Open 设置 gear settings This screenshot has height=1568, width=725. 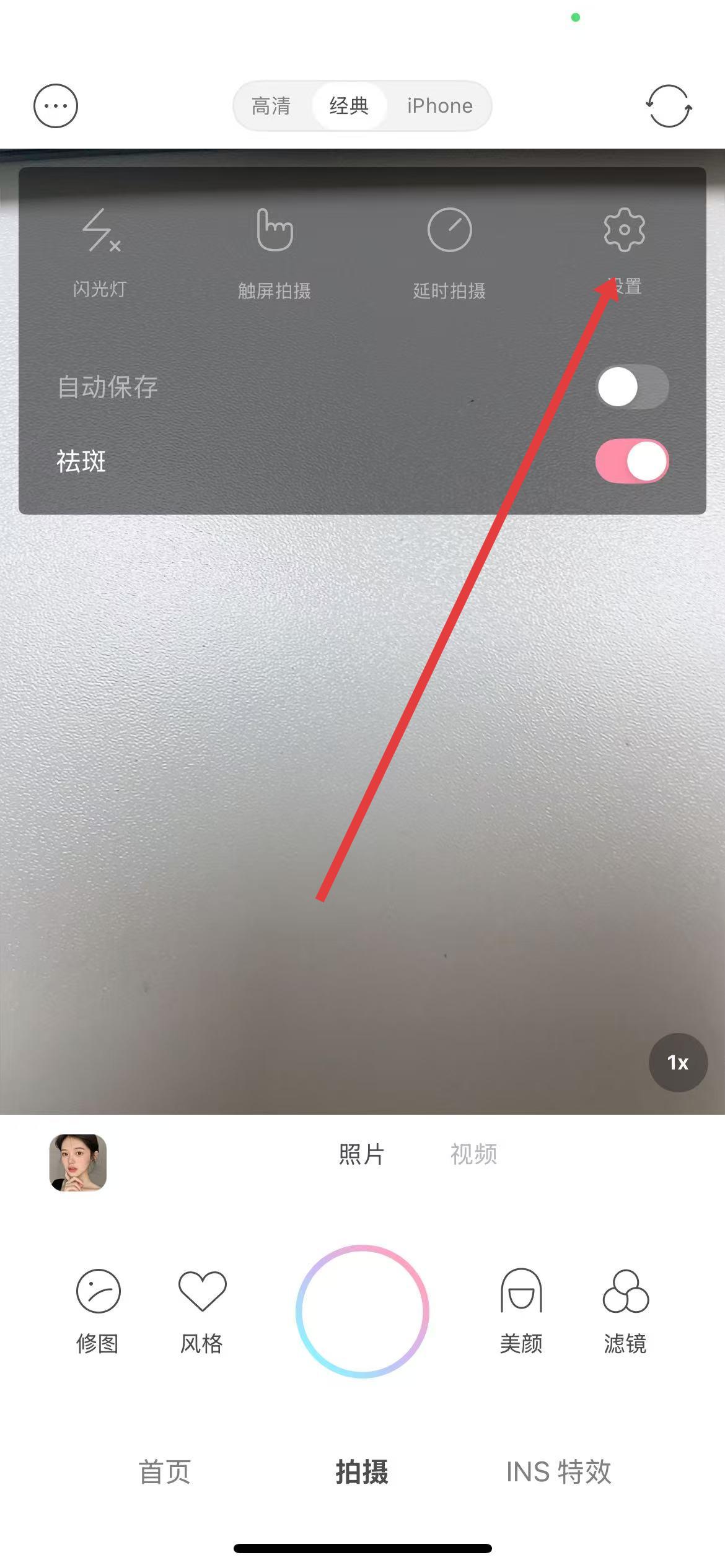[x=624, y=248]
